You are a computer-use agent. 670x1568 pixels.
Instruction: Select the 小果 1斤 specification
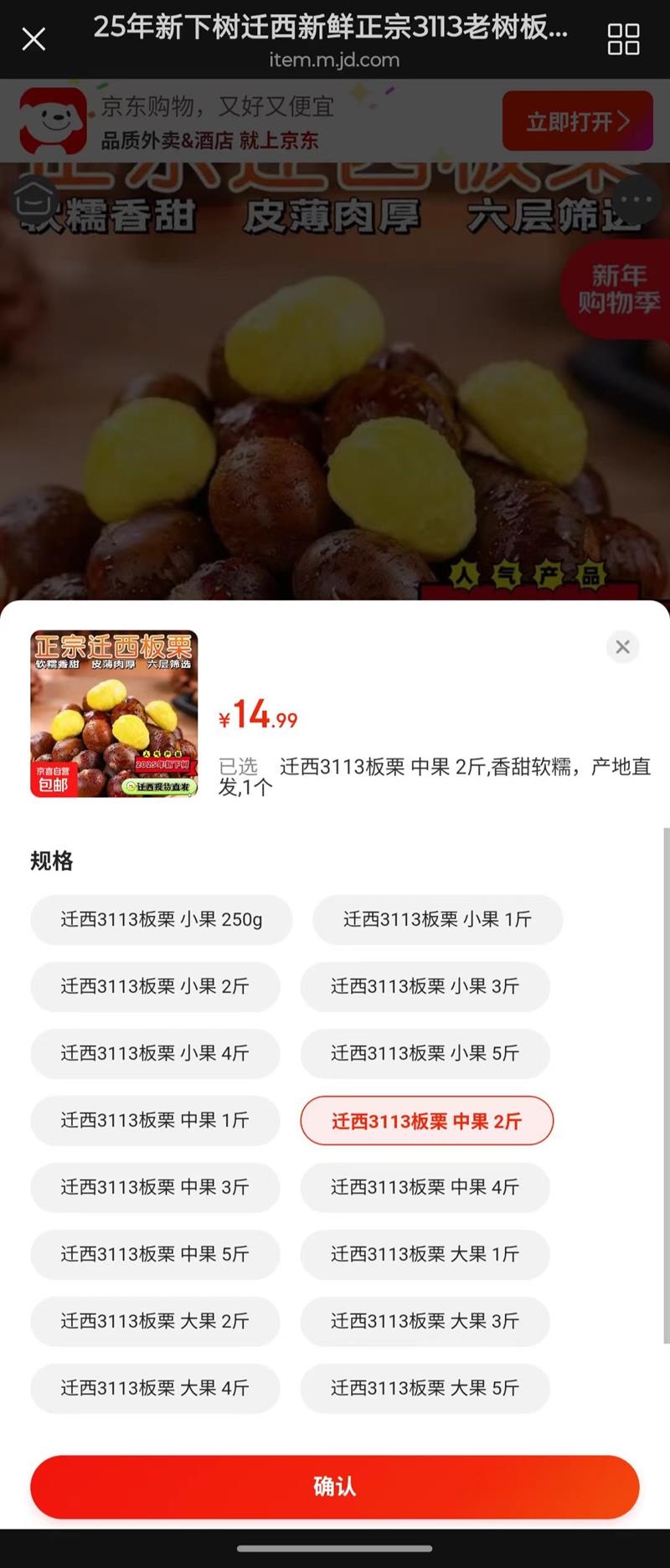pyautogui.click(x=436, y=919)
